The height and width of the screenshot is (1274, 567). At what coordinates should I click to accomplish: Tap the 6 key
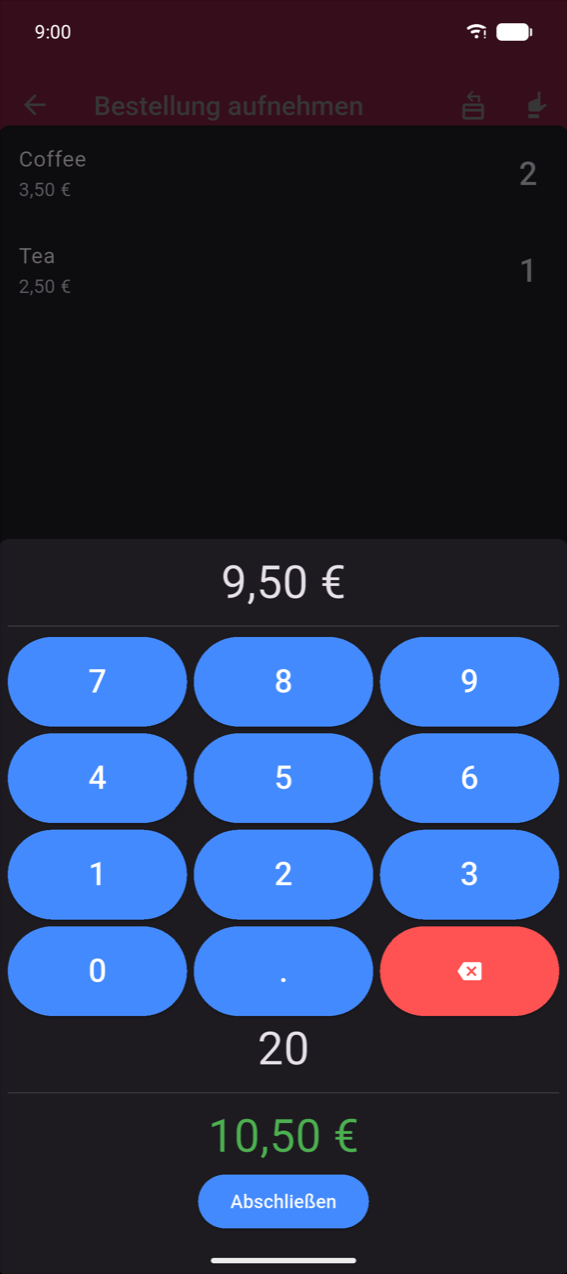pos(469,778)
